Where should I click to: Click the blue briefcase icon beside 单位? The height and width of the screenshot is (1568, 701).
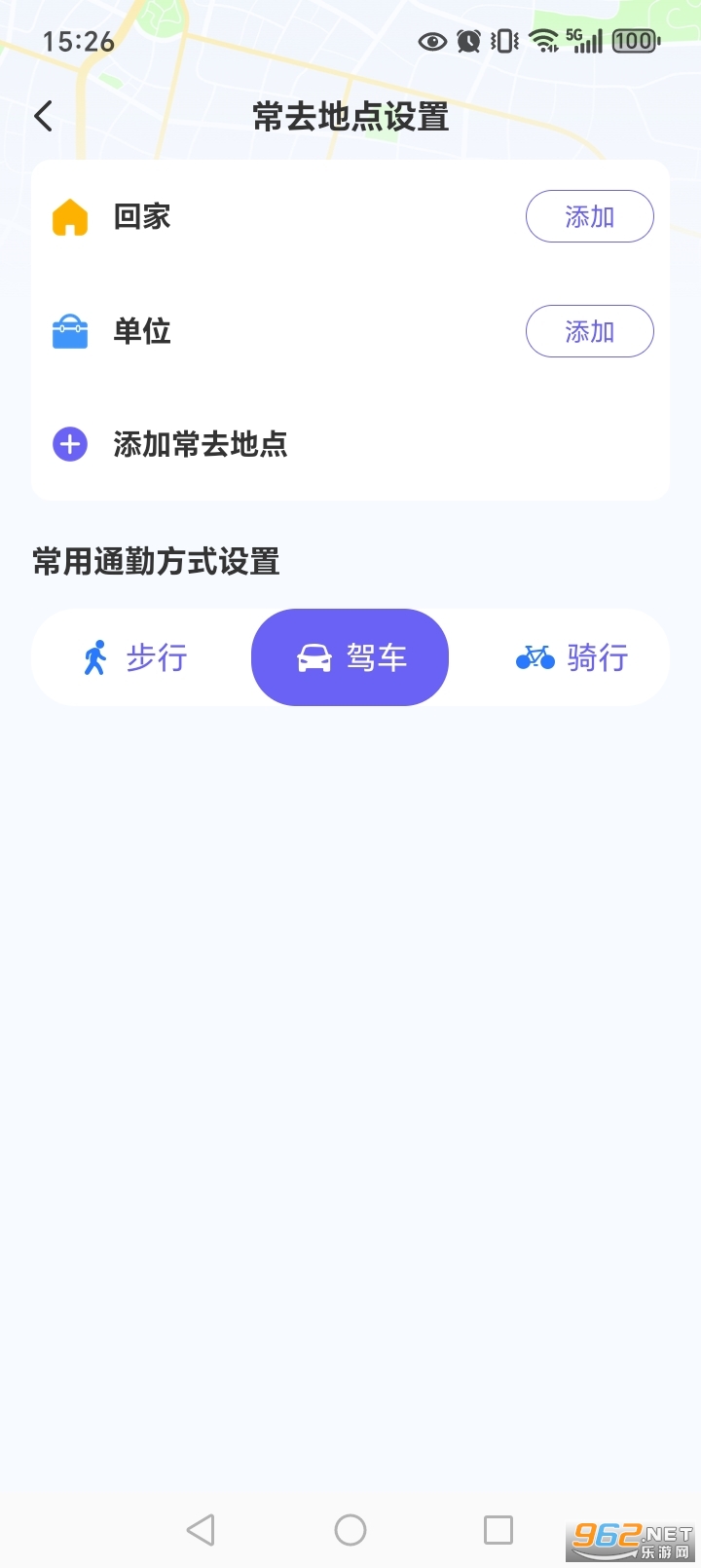69,331
